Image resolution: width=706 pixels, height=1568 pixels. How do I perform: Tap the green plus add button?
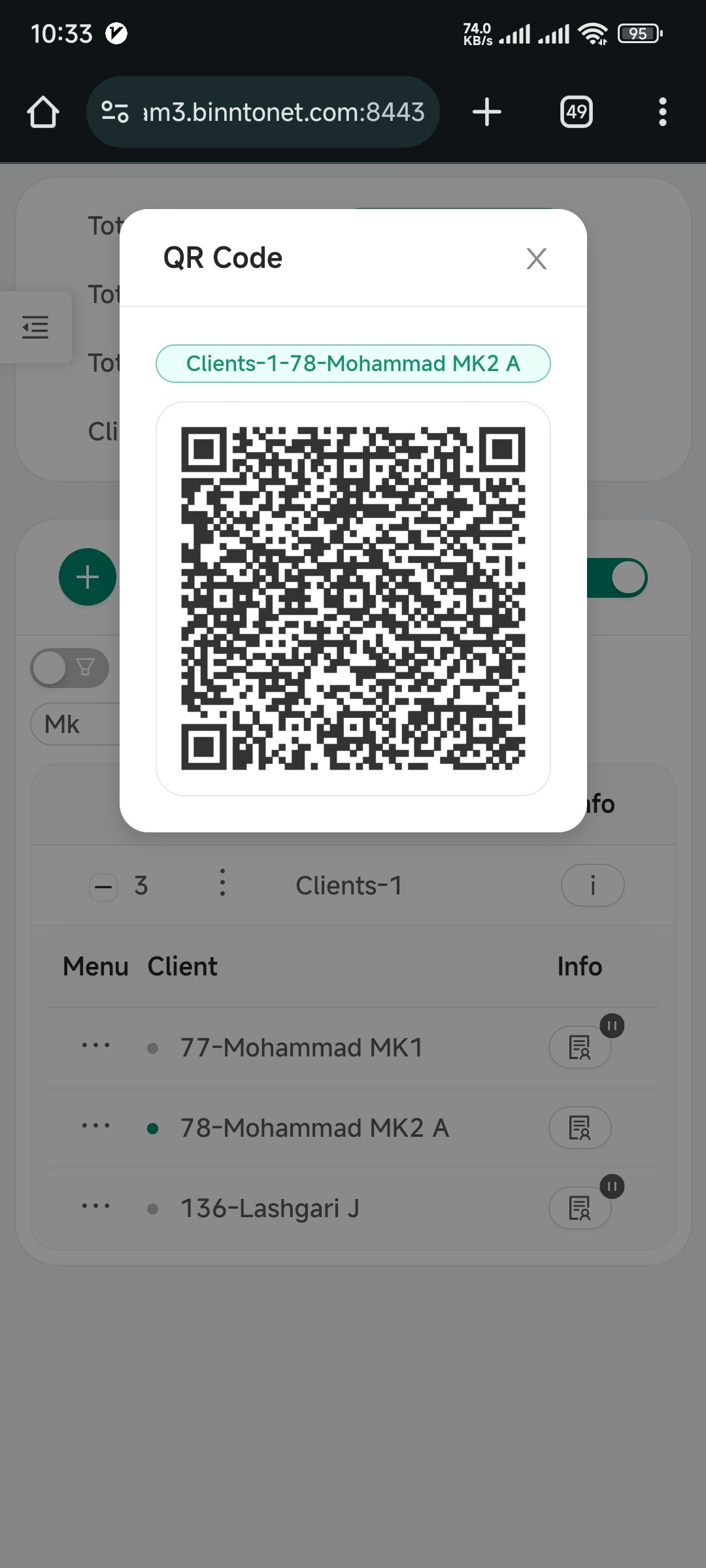[88, 577]
